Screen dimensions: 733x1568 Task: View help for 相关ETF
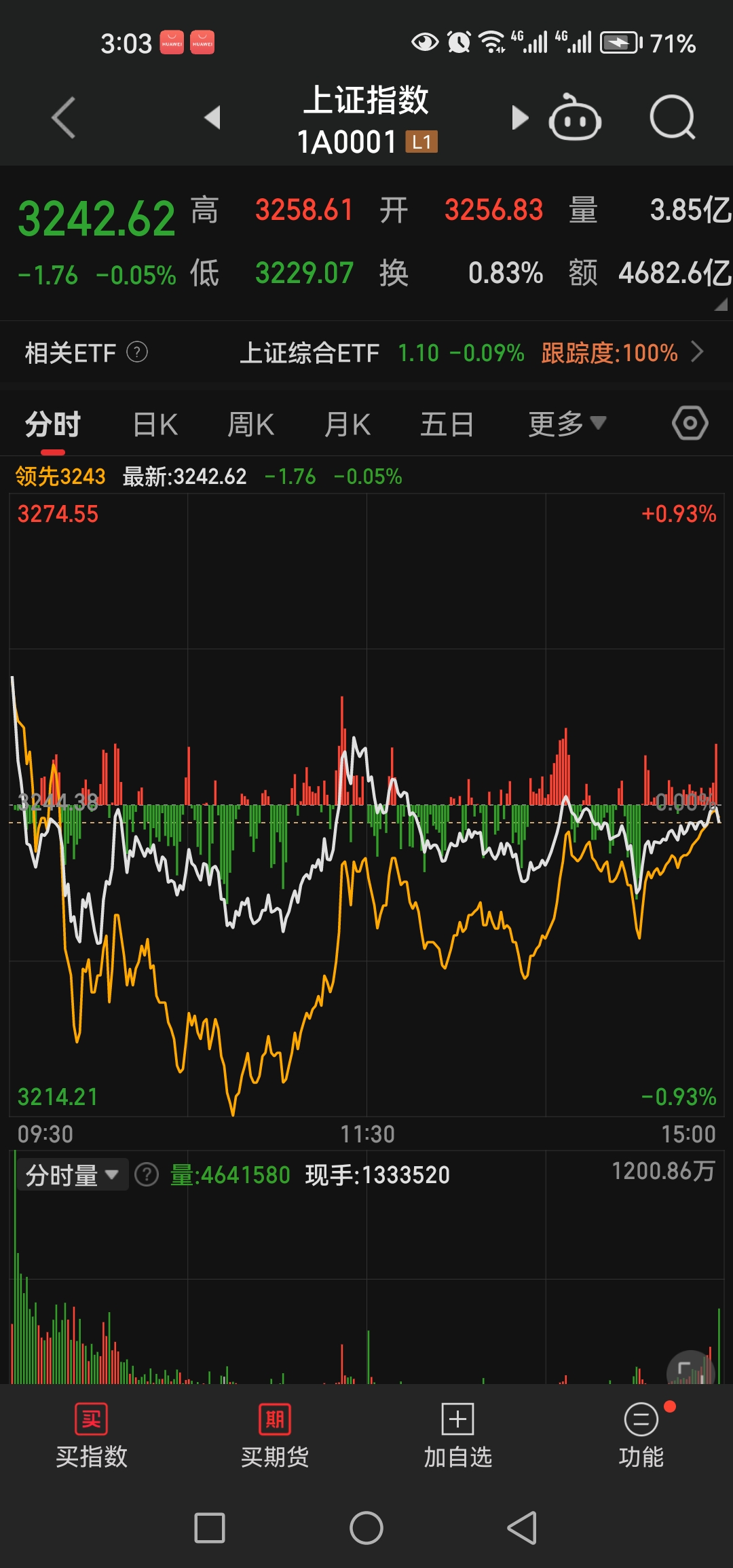pos(138,352)
